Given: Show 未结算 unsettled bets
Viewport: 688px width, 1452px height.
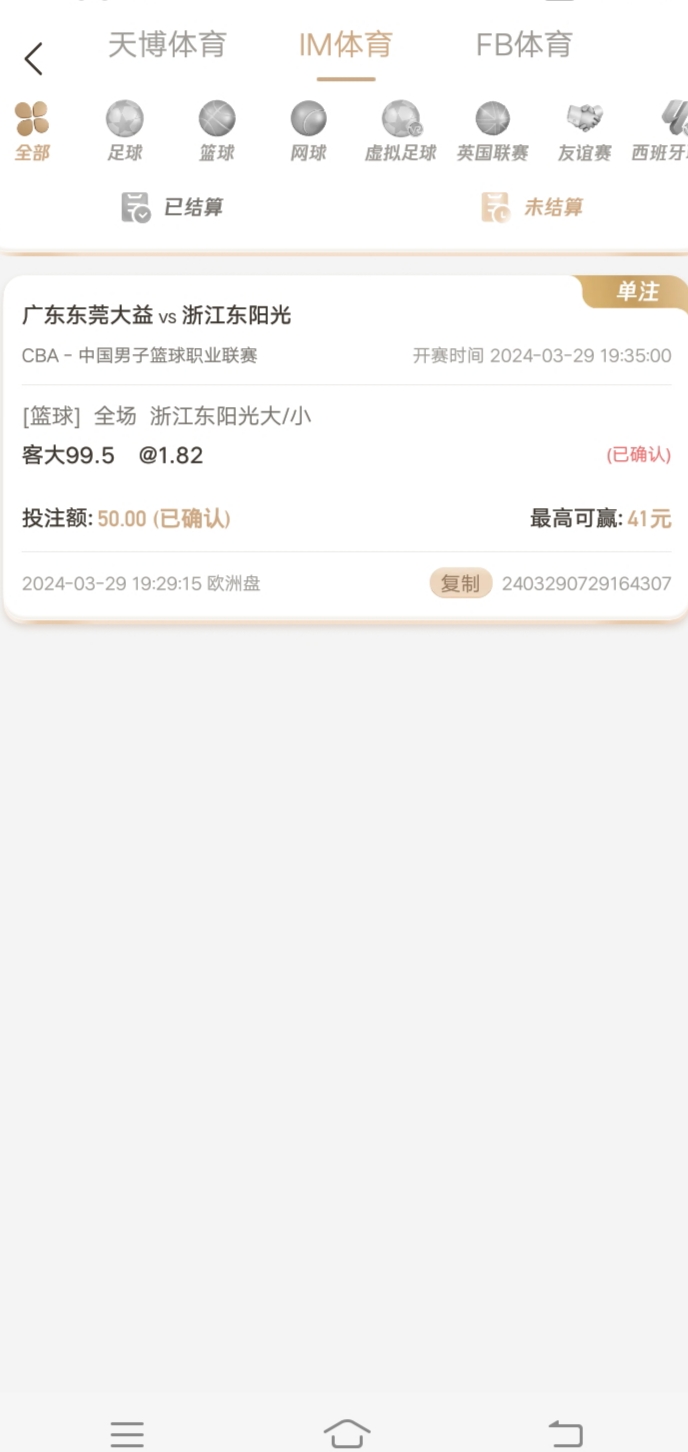Looking at the screenshot, I should (531, 207).
